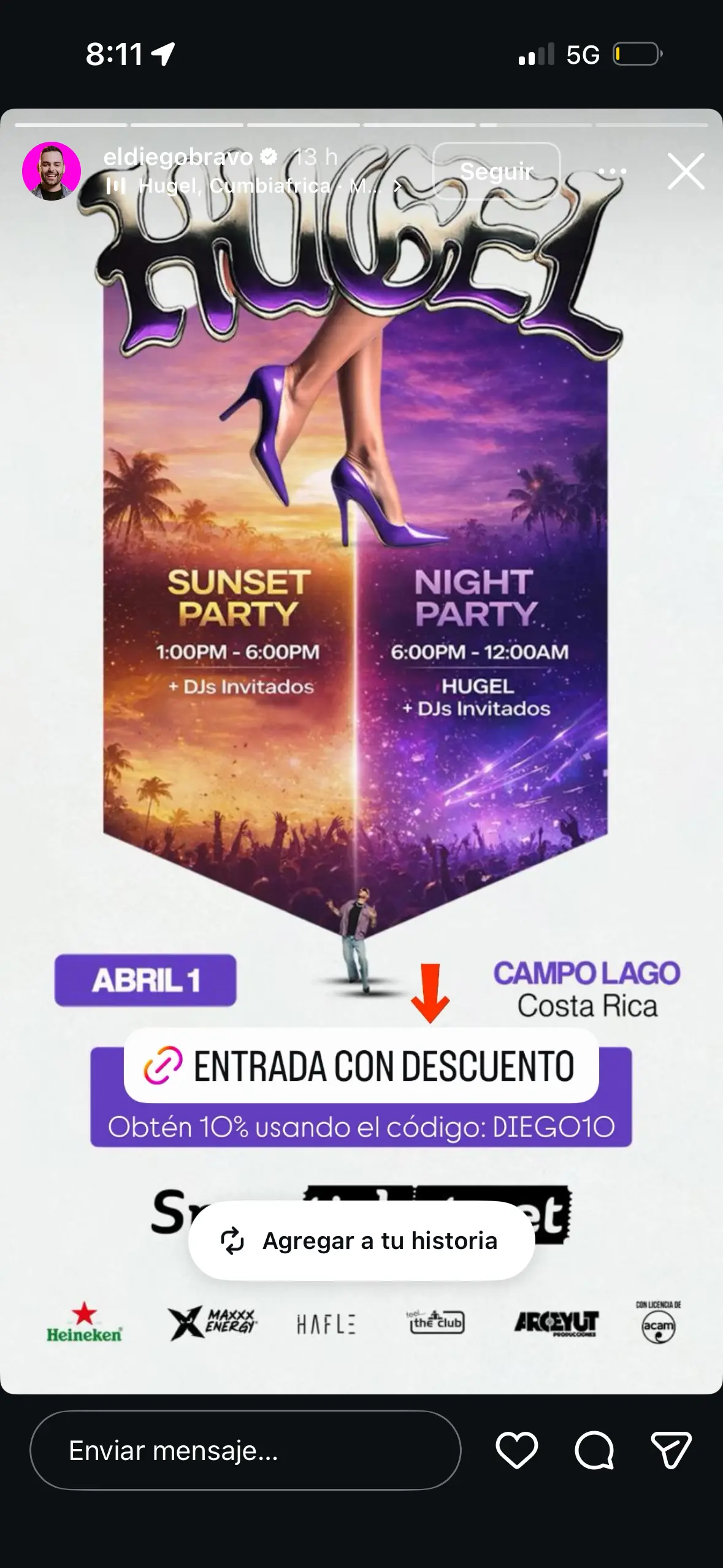Follow the account with Seguir
Image resolution: width=723 pixels, height=1568 pixels.
tap(496, 171)
